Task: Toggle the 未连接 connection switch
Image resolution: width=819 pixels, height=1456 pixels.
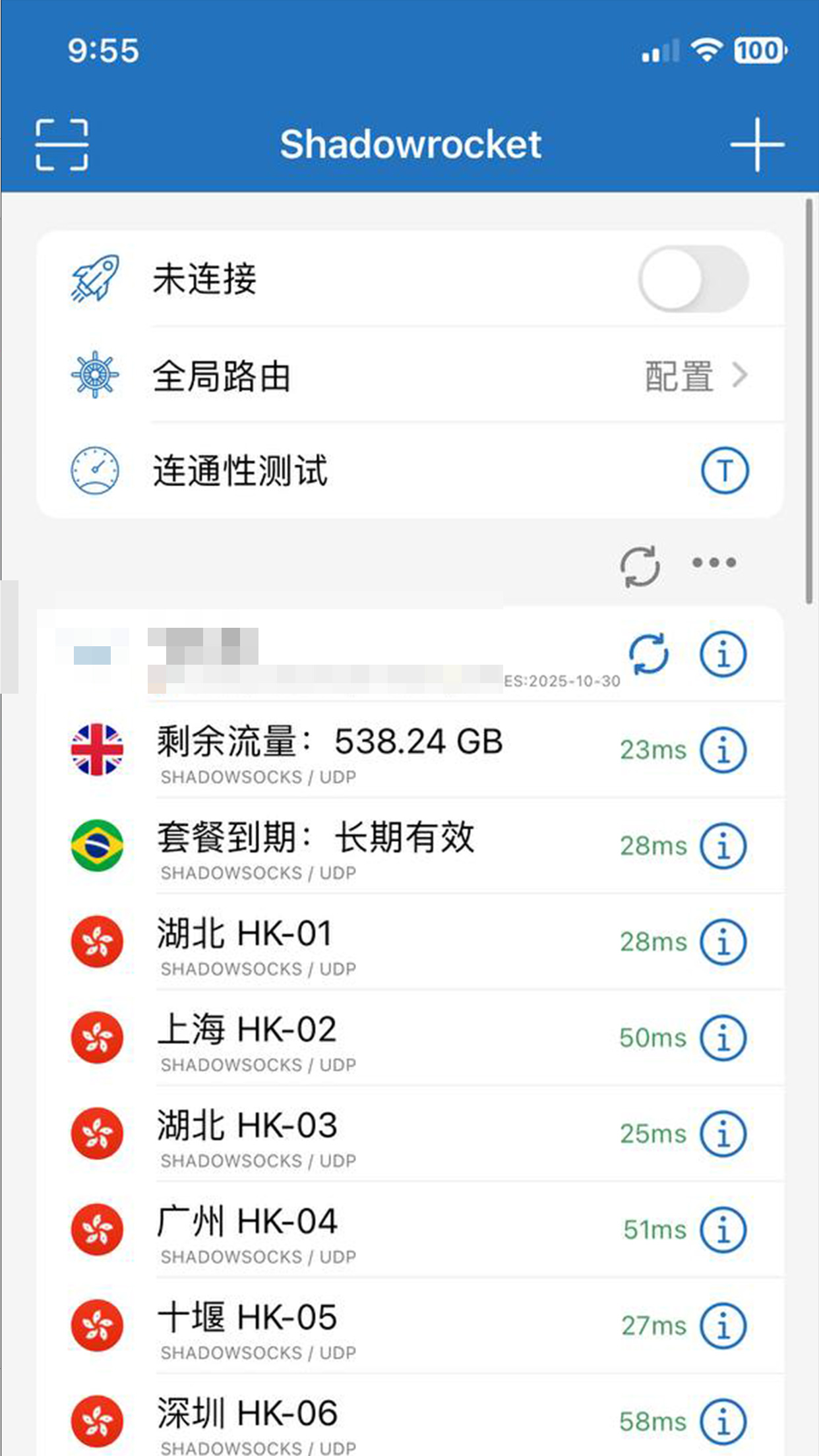Action: [693, 279]
